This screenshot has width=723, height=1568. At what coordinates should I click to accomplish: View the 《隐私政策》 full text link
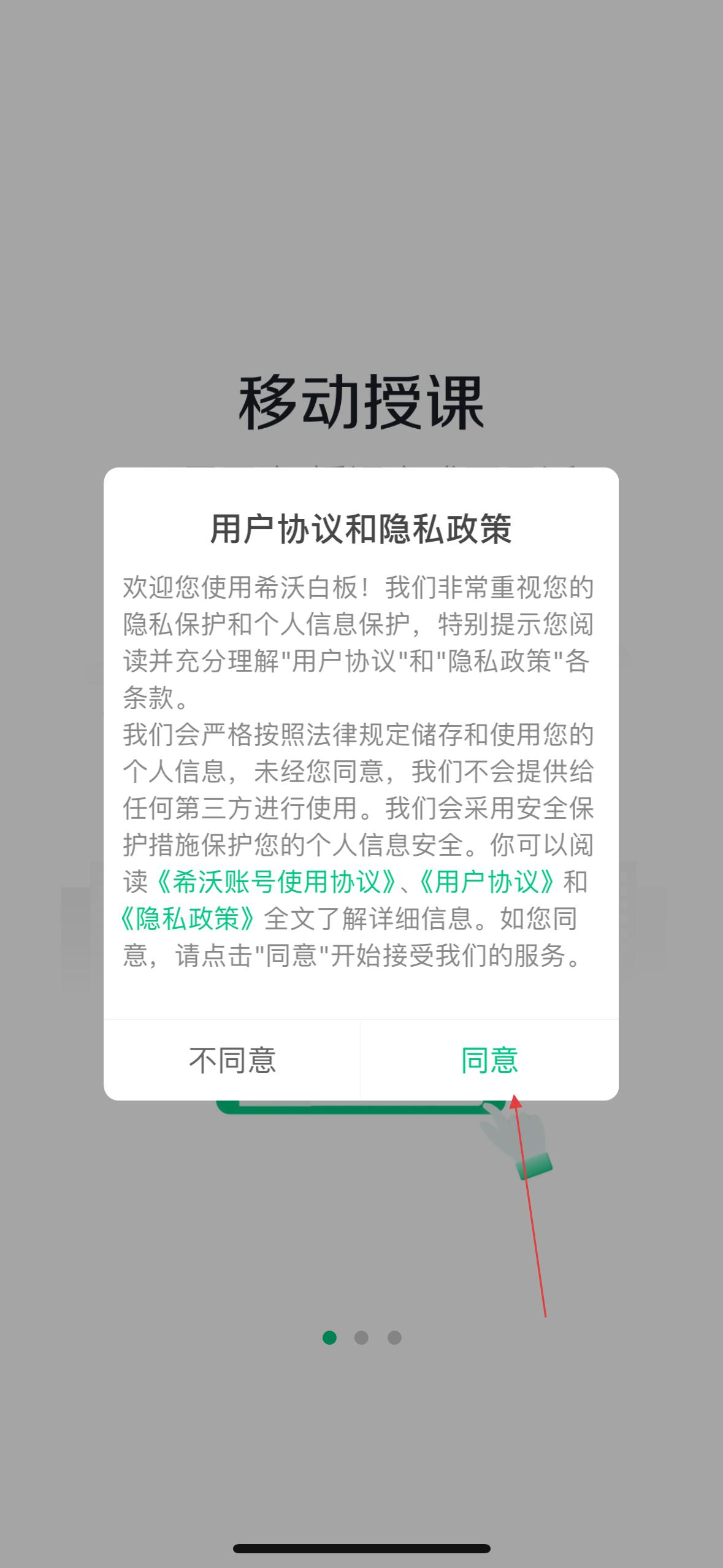(x=187, y=918)
